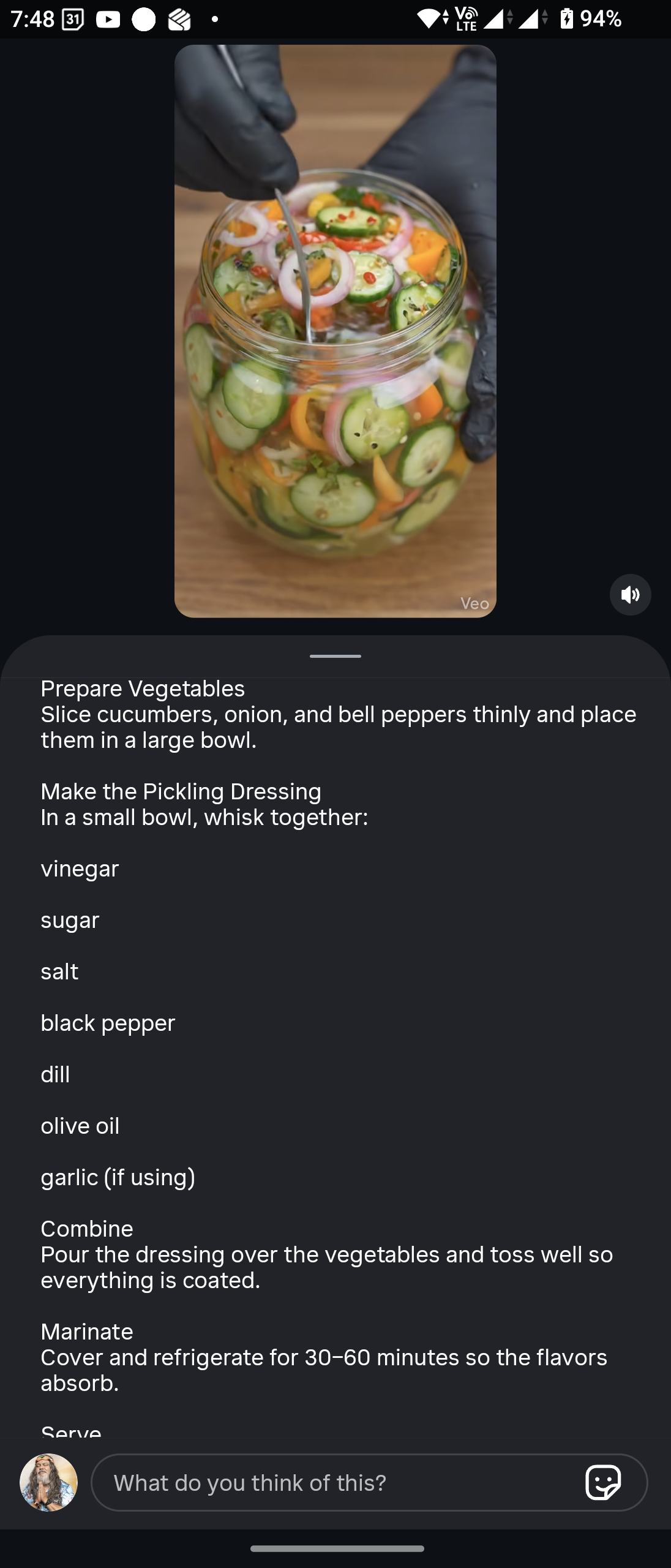Tap the pickled vegetables video
Viewport: 671px width, 1568px height.
point(335,331)
